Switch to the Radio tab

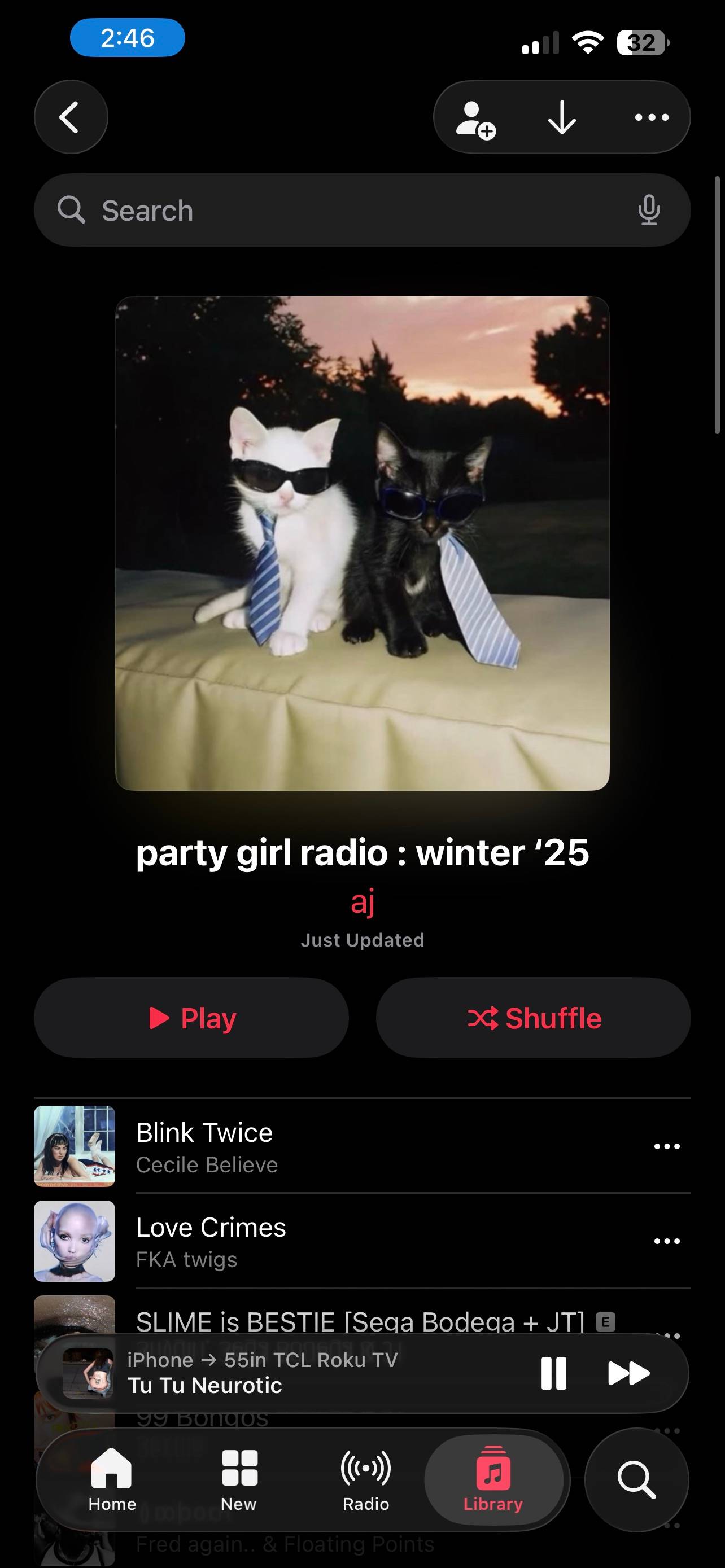[x=366, y=1480]
